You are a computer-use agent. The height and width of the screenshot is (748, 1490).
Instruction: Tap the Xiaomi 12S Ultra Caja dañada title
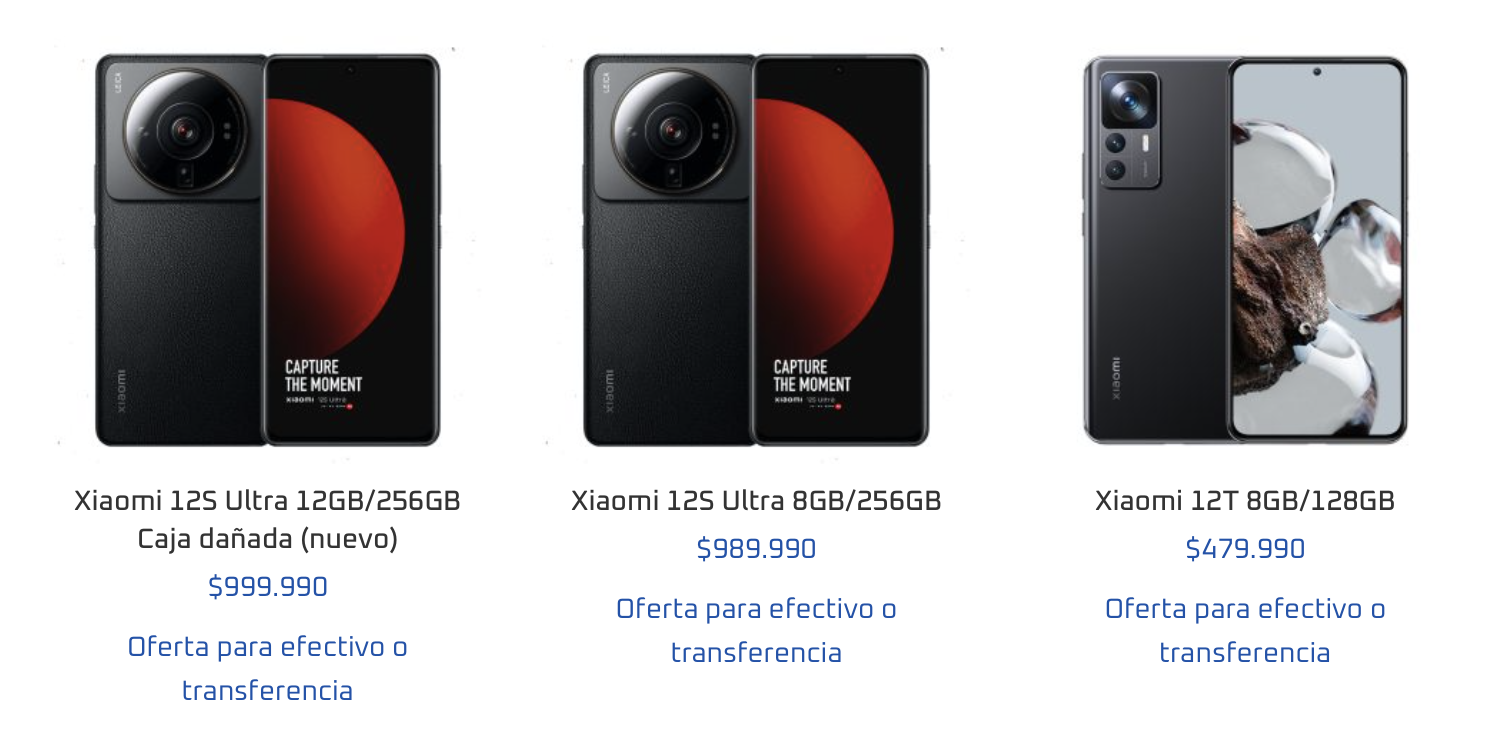pyautogui.click(x=267, y=519)
